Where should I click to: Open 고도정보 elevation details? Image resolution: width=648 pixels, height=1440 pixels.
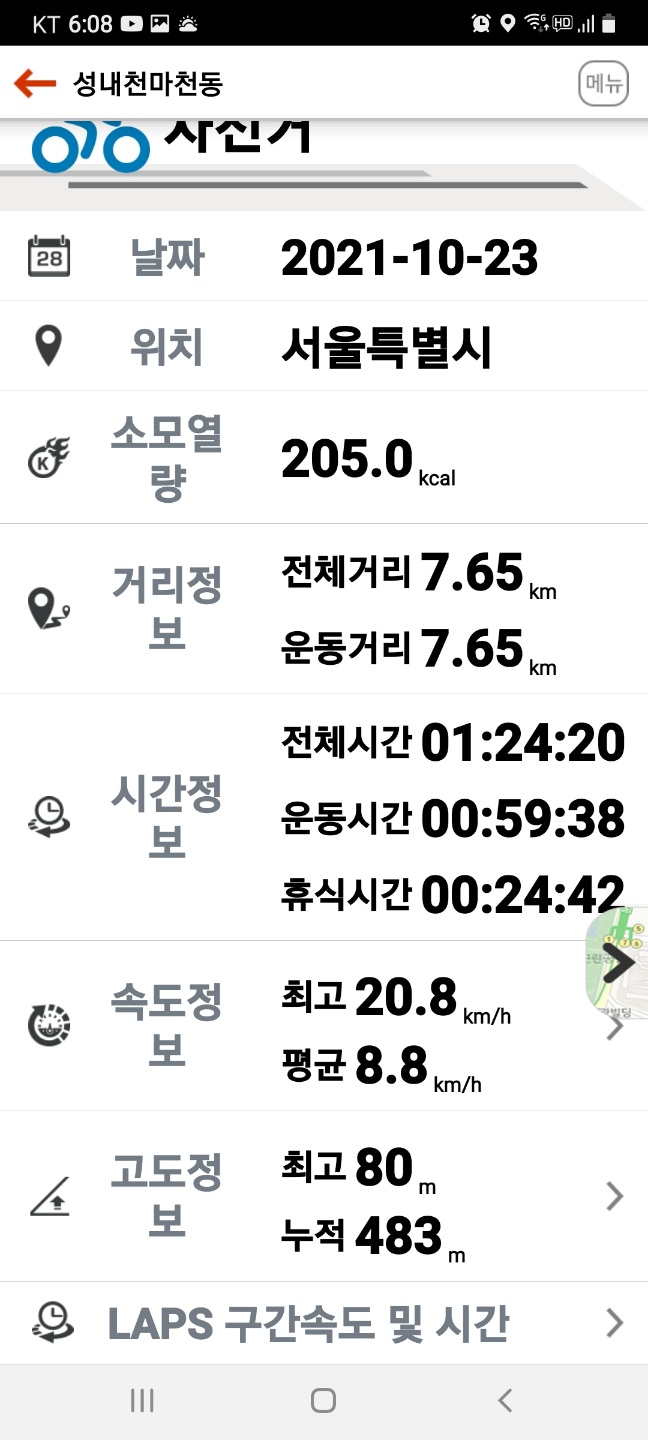tap(324, 1196)
